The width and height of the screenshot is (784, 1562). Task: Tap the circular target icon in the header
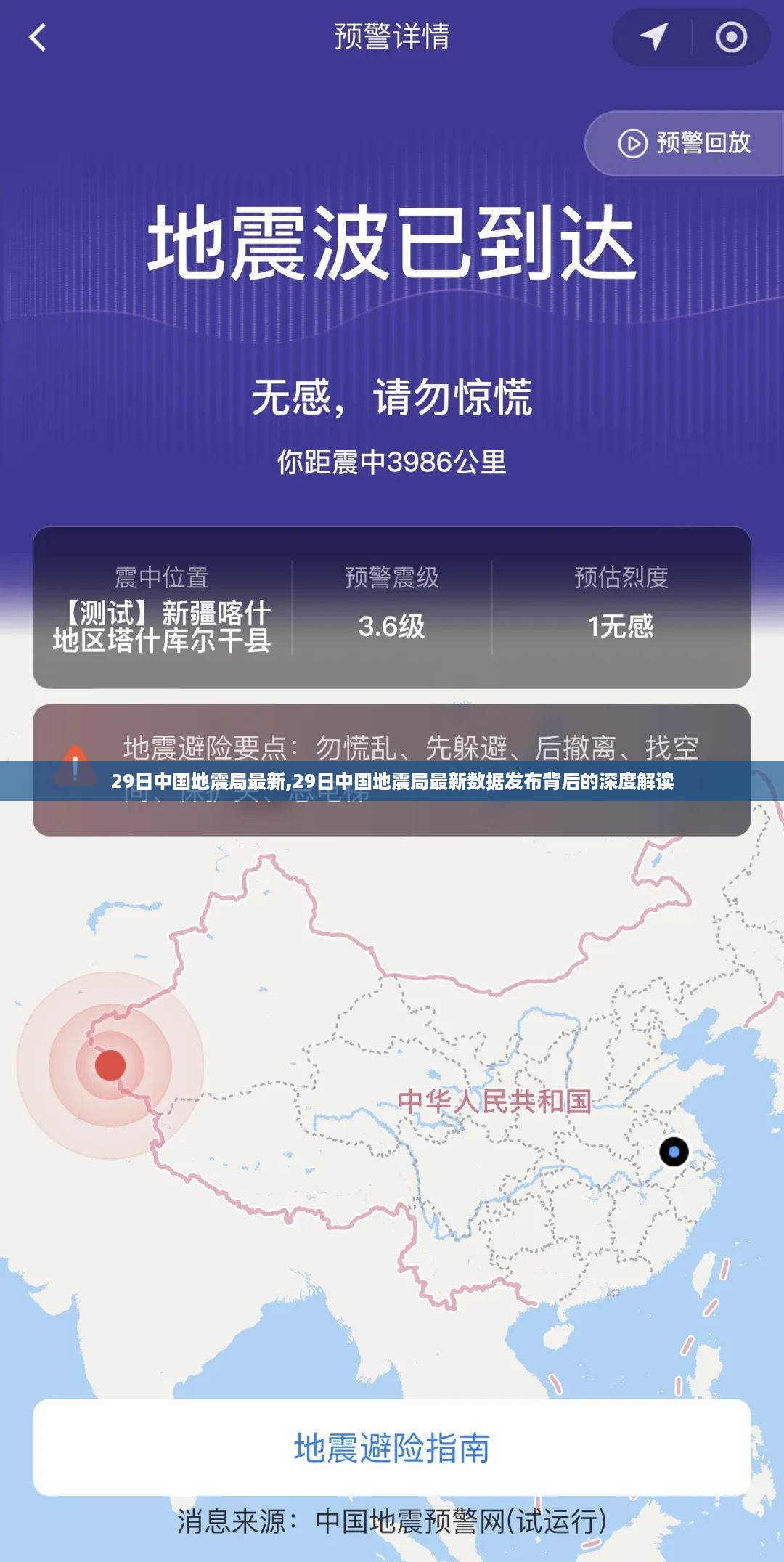point(730,37)
